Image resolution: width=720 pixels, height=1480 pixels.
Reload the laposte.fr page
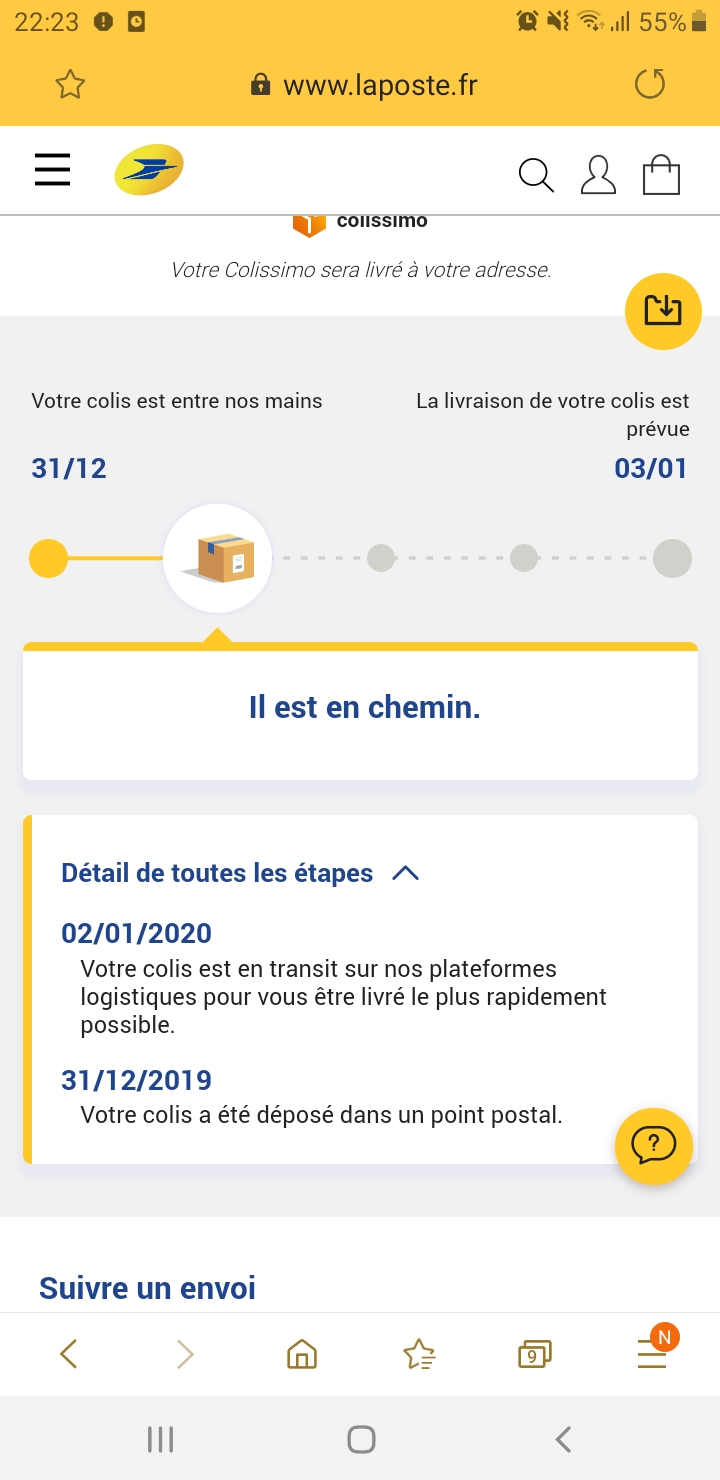pyautogui.click(x=650, y=85)
